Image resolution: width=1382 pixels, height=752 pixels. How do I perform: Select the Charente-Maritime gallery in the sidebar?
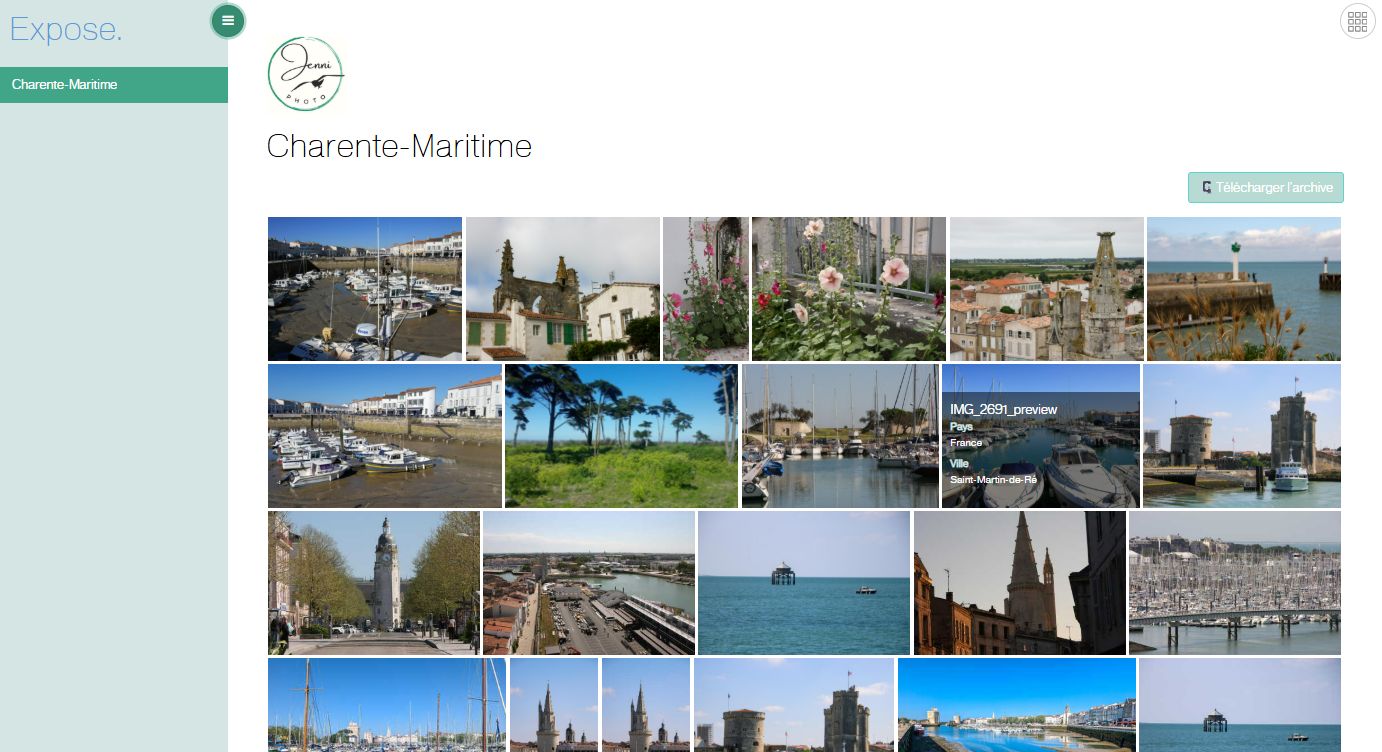(113, 85)
